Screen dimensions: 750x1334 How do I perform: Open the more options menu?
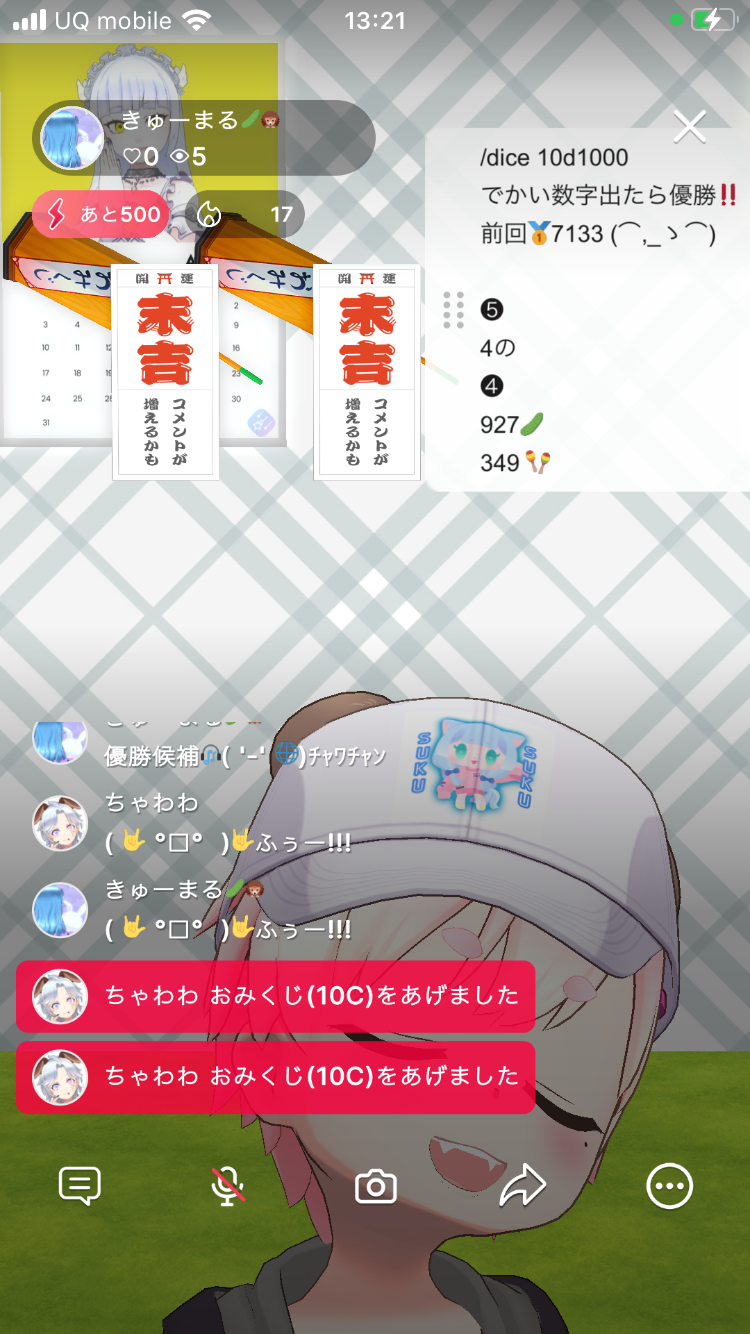(669, 1187)
